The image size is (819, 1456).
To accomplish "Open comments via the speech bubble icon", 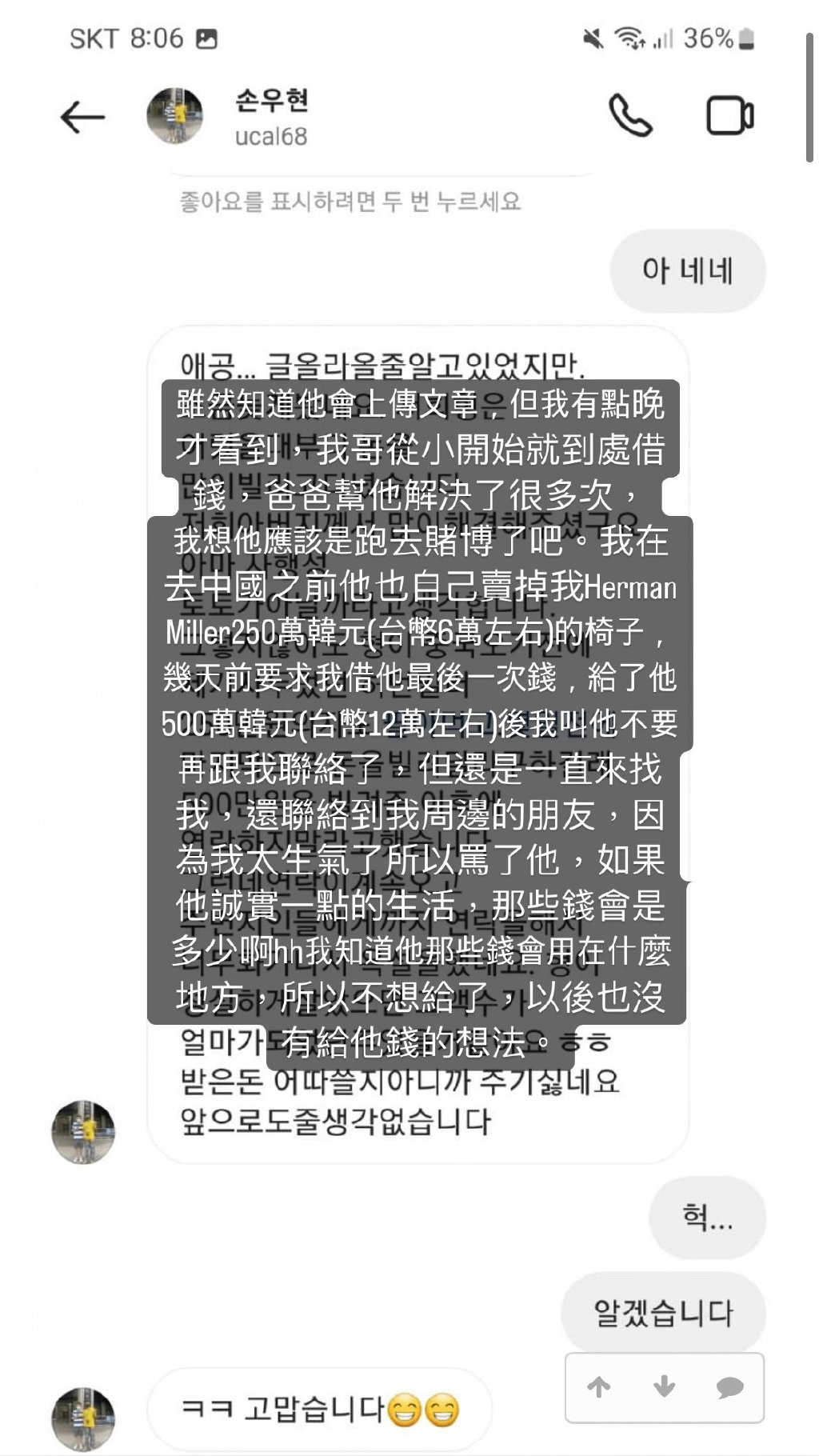I will (x=729, y=1388).
